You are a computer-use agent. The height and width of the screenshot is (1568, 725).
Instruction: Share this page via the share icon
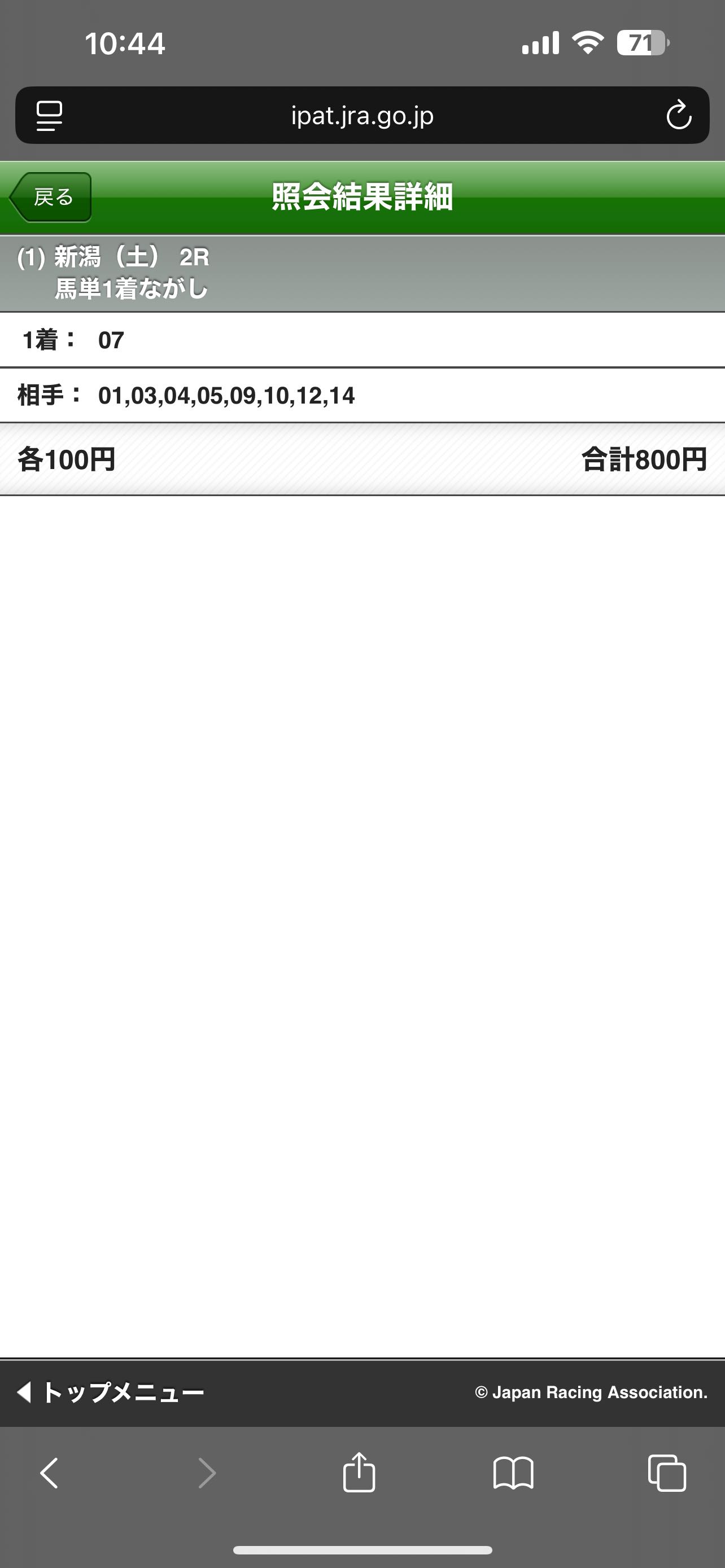point(359,1473)
